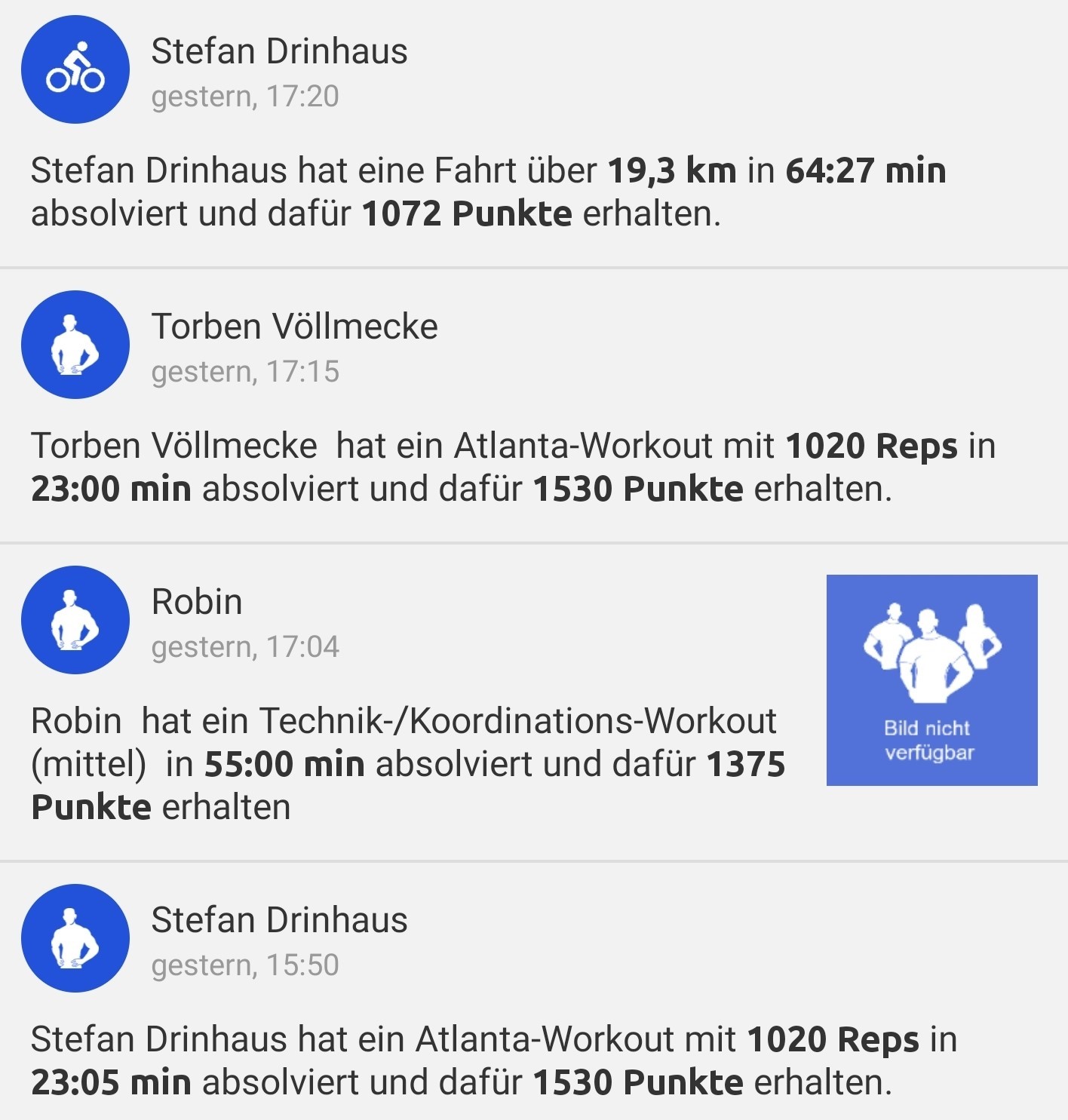This screenshot has width=1068, height=1120.
Task: Click the muscle-pose icon on the Atlanta-Workout post
Action: [x=75, y=345]
